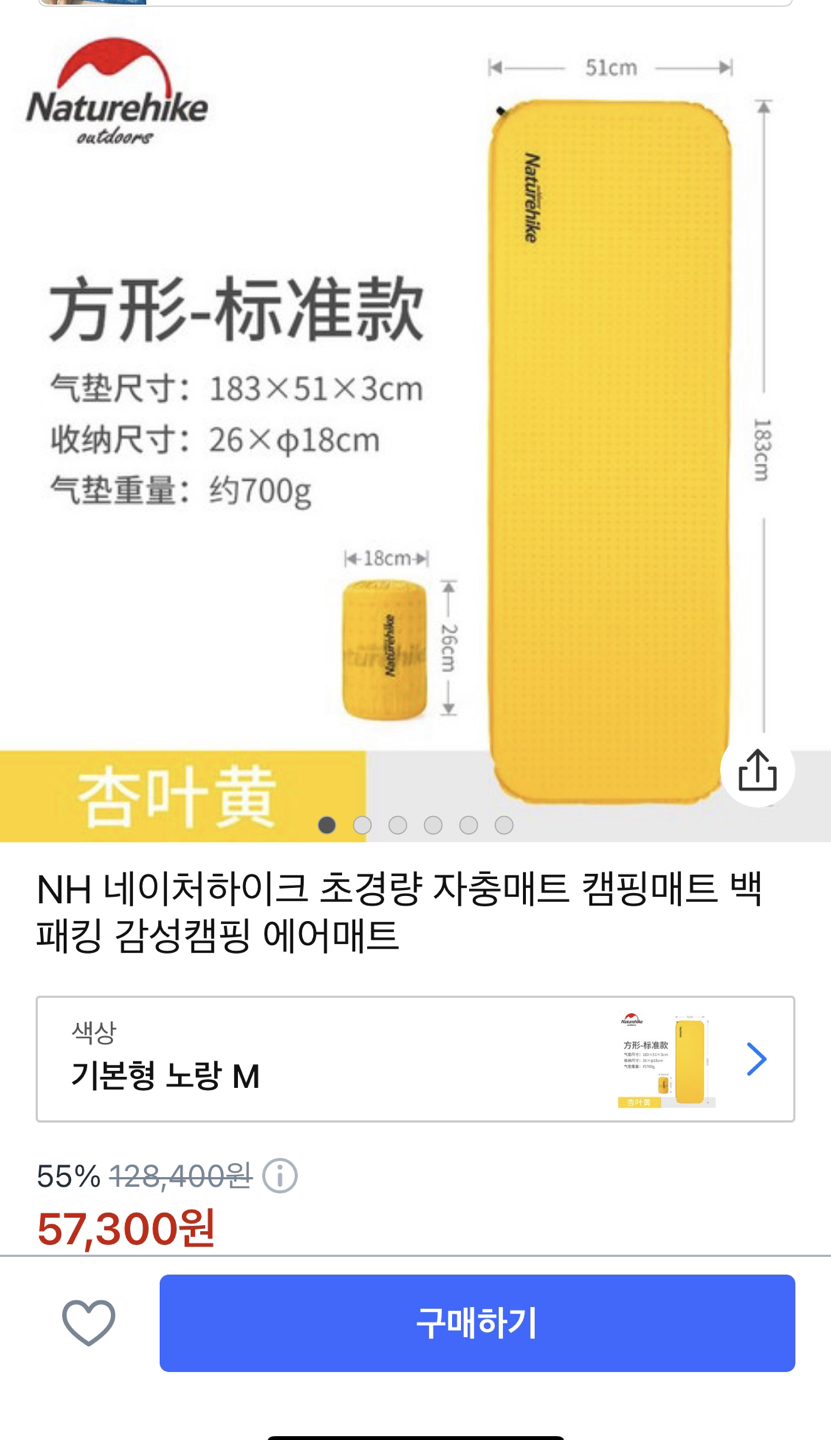
Task: Jump to the second image page dot
Action: pyautogui.click(x=362, y=825)
